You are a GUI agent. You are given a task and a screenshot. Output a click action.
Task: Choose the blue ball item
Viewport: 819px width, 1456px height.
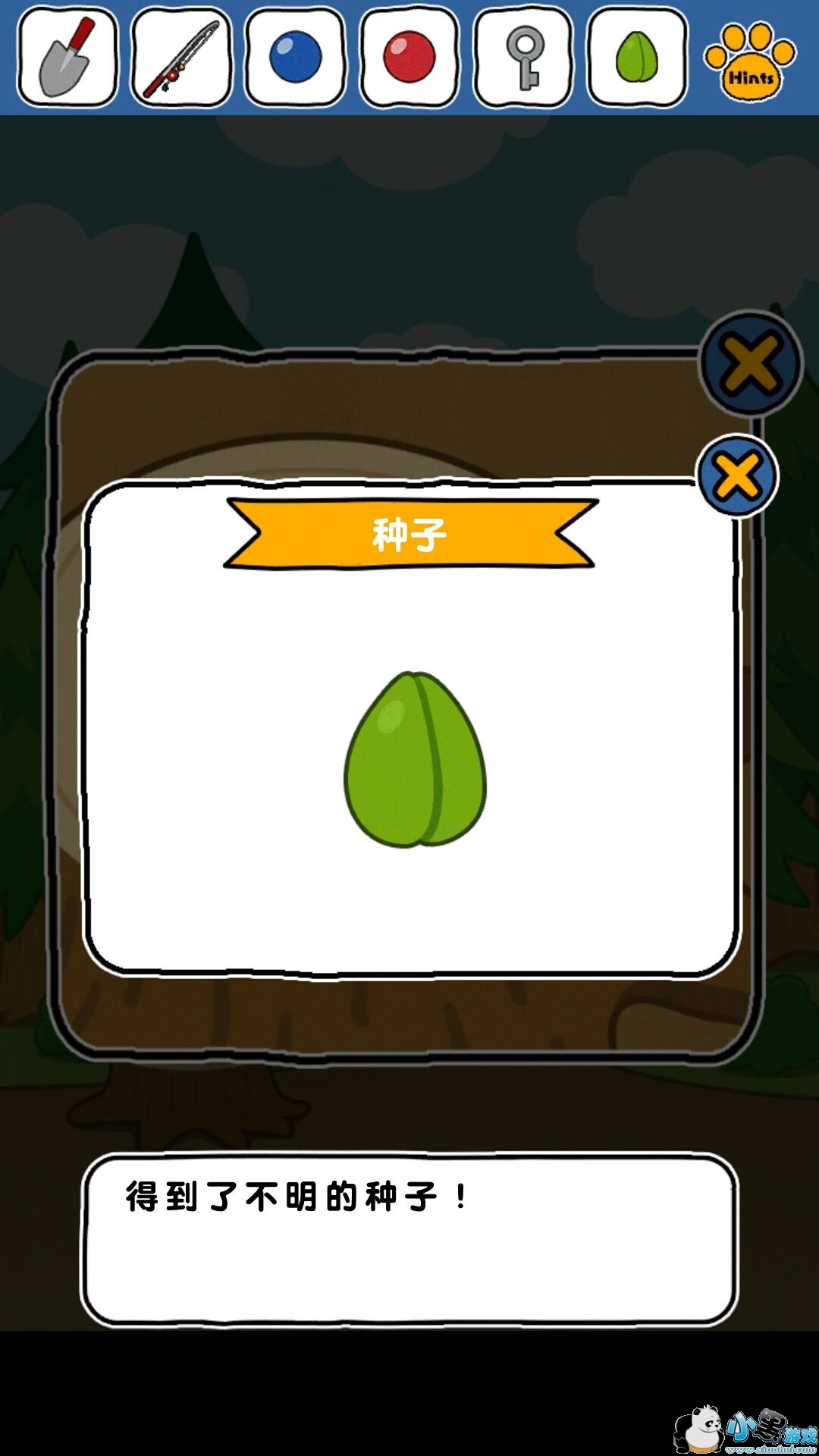tap(296, 57)
